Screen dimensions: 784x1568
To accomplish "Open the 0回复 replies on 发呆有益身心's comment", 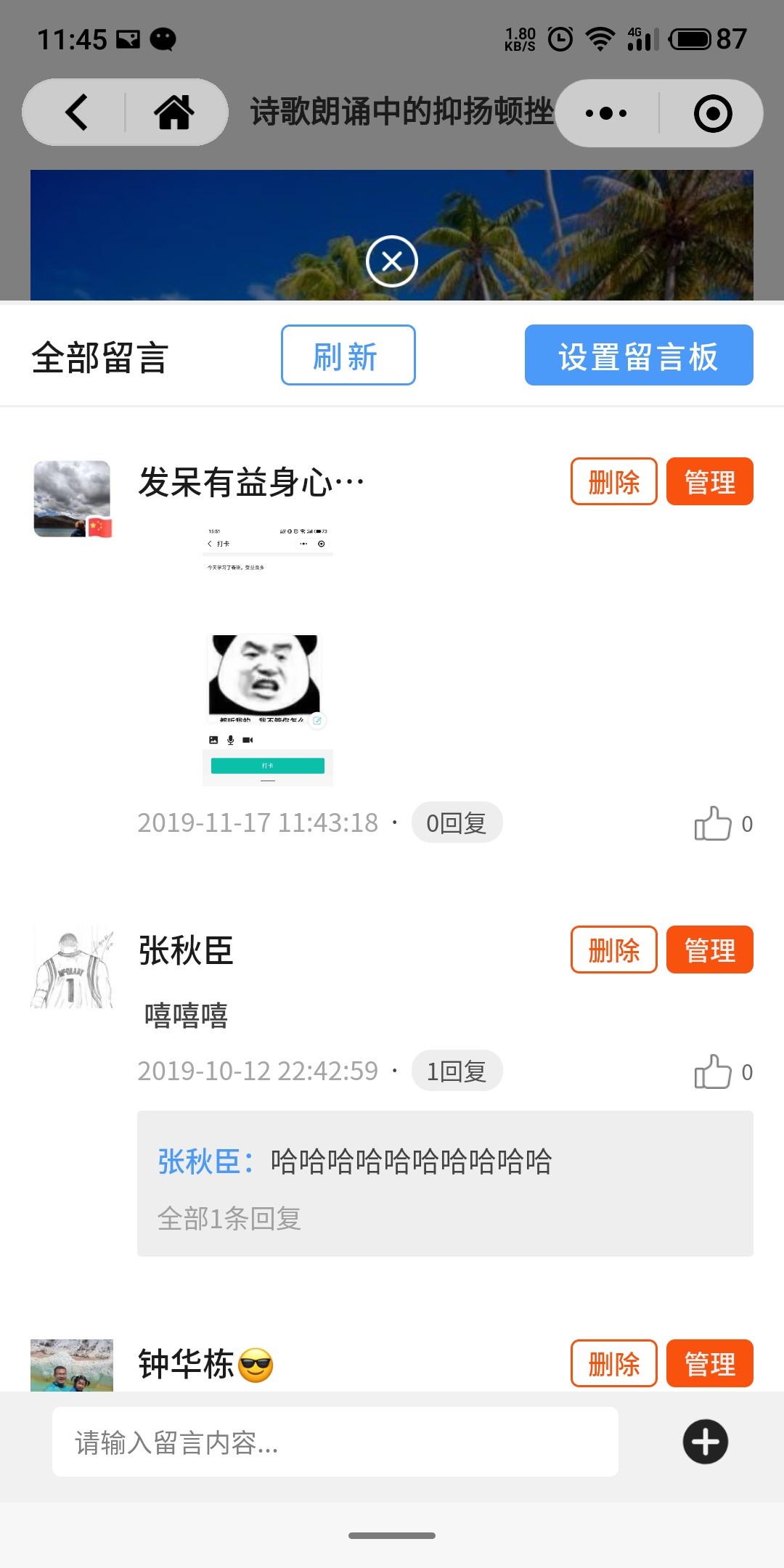I will click(x=457, y=822).
